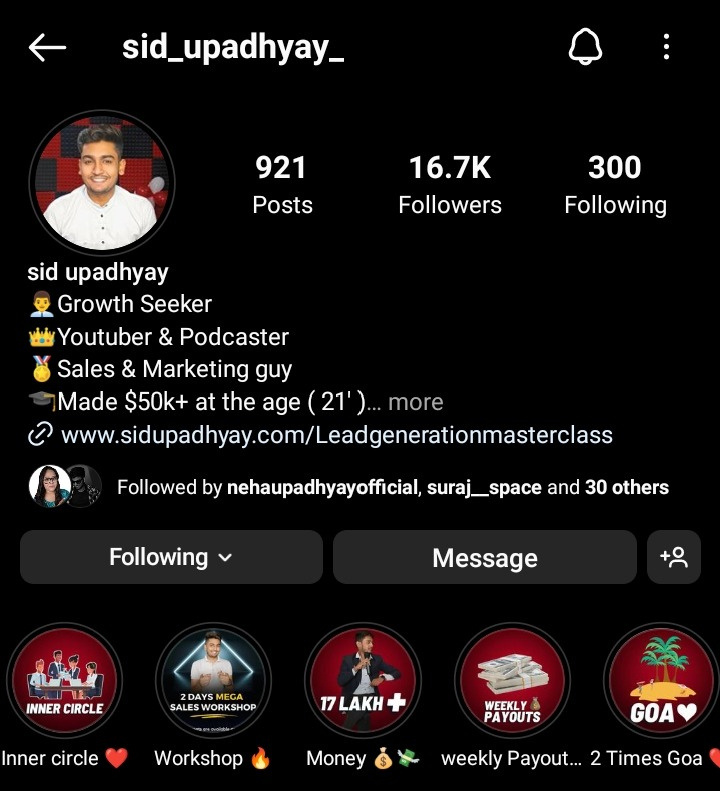This screenshot has height=791, width=720.
Task: Open the three-dot overflow menu
Action: coord(666,47)
